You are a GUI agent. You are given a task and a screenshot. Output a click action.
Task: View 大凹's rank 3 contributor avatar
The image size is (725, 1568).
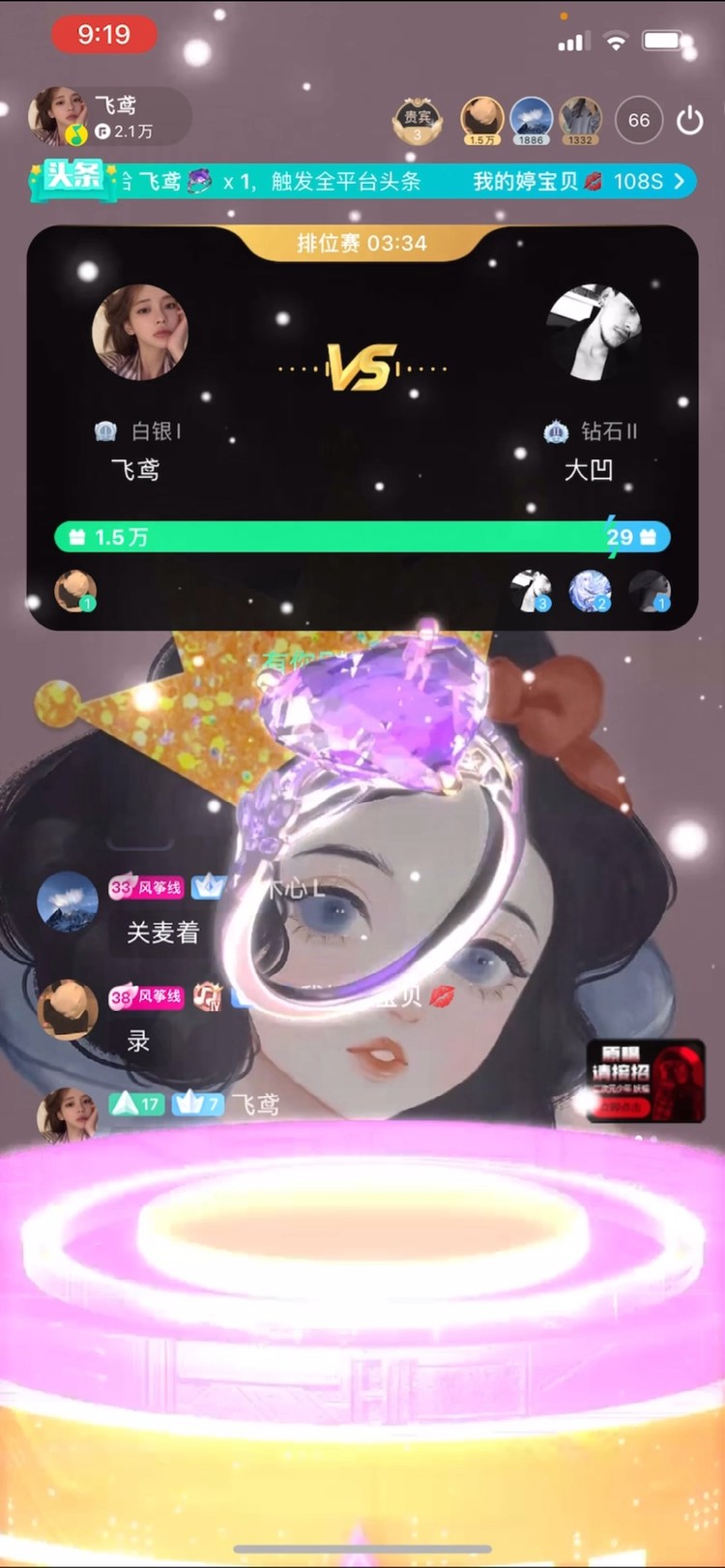[x=531, y=590]
